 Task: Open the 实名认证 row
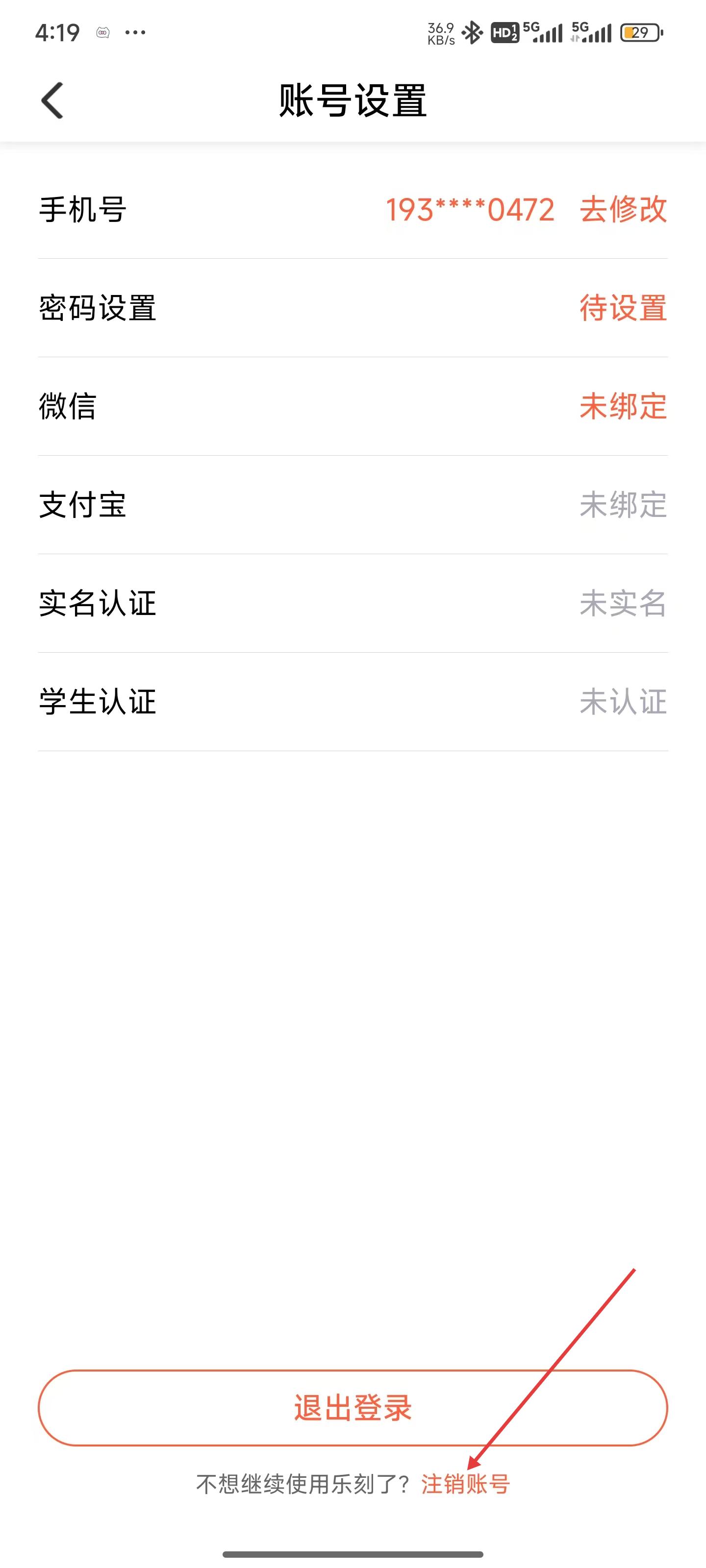(353, 604)
